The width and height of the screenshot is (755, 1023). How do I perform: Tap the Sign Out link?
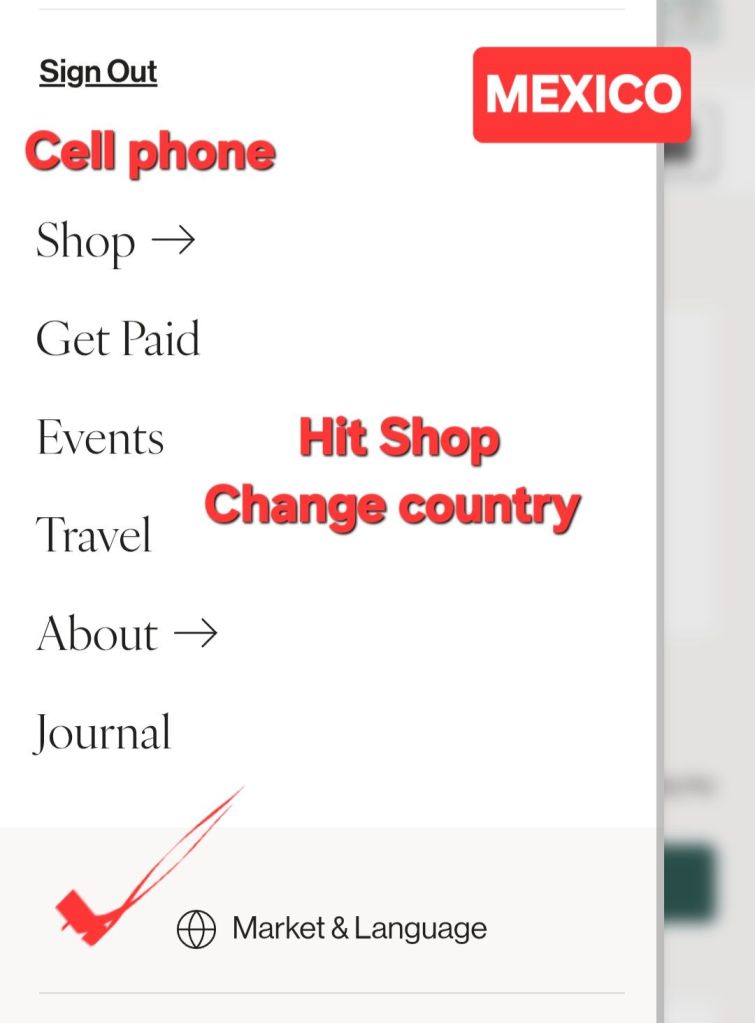pos(98,72)
